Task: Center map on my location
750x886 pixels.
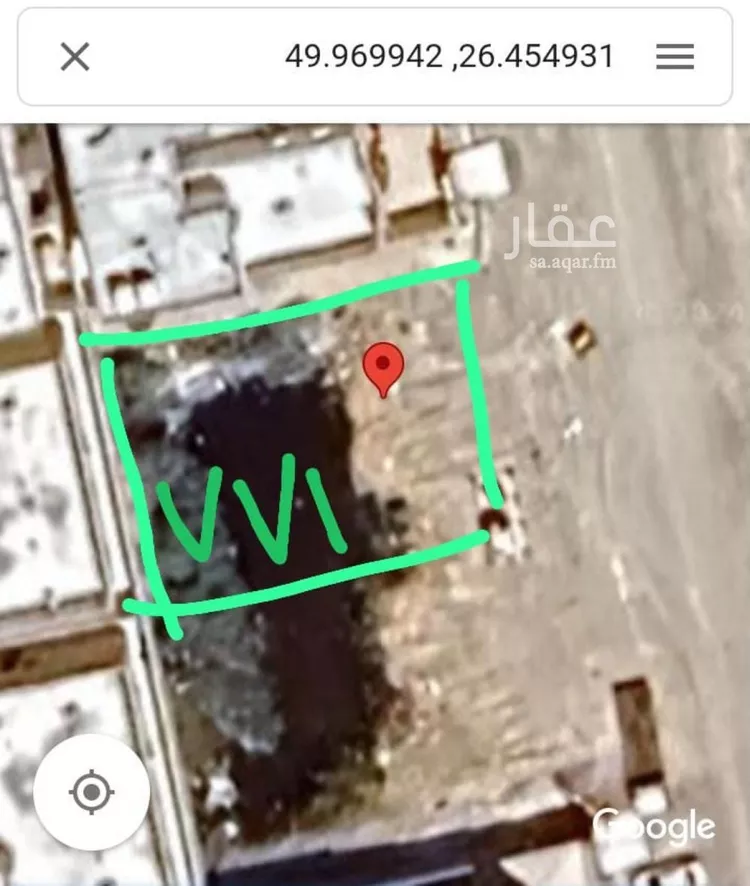Action: coord(91,794)
